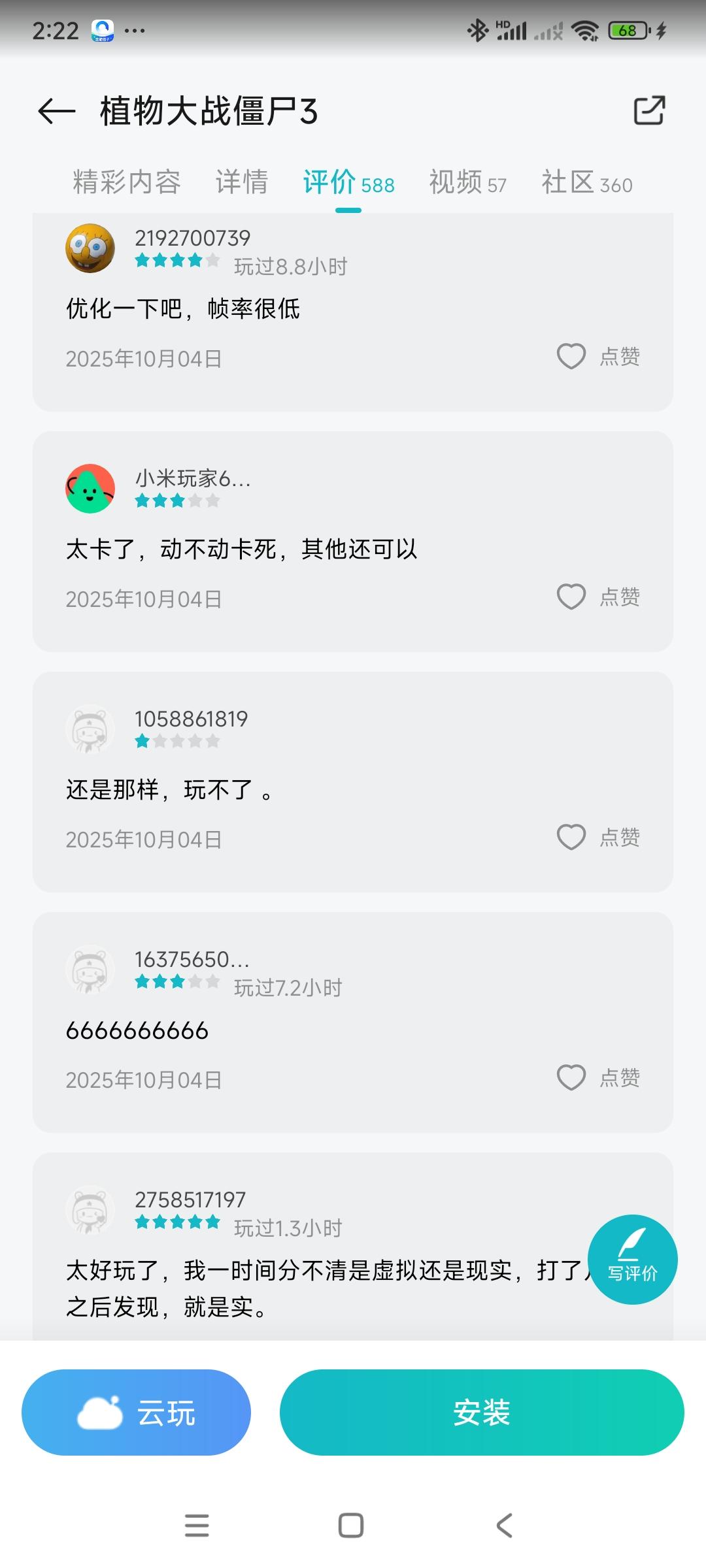Like the review about low frame rate

click(x=571, y=357)
